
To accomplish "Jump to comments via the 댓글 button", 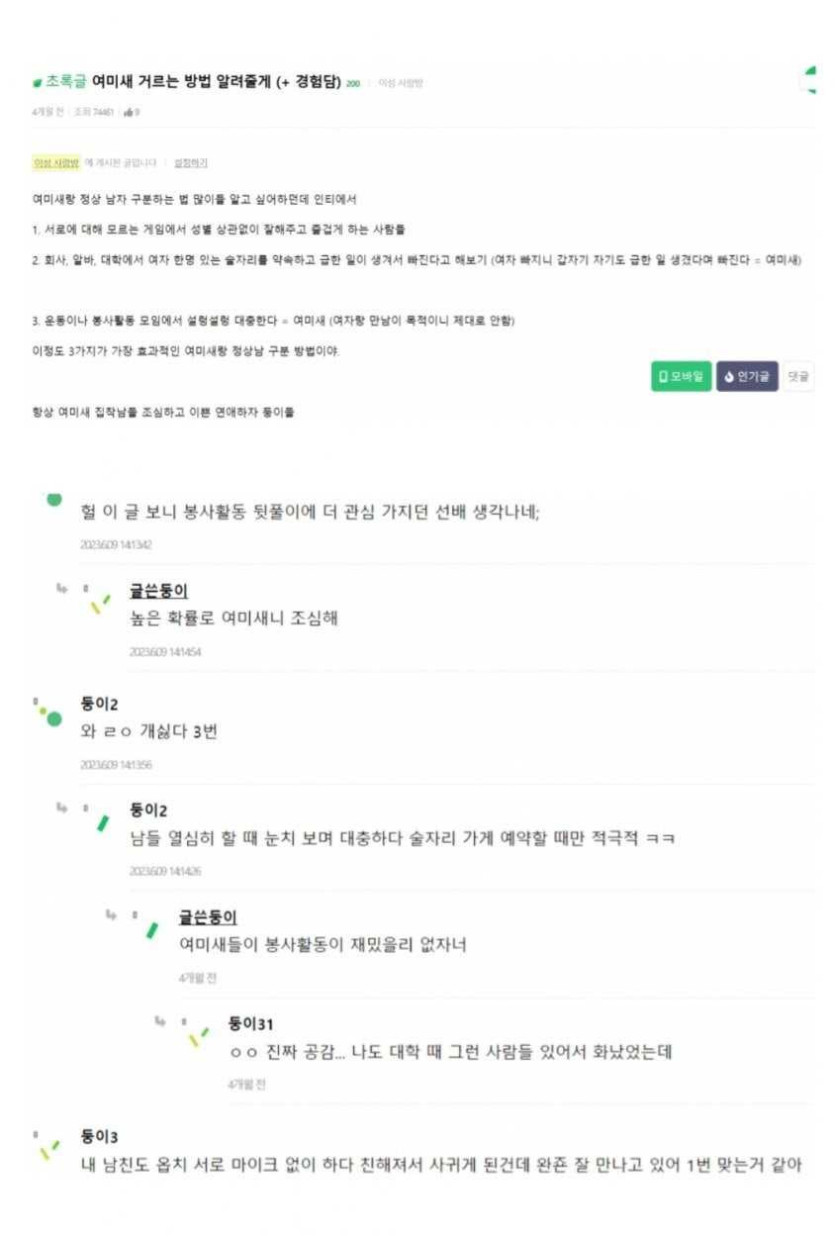I will (x=798, y=376).
